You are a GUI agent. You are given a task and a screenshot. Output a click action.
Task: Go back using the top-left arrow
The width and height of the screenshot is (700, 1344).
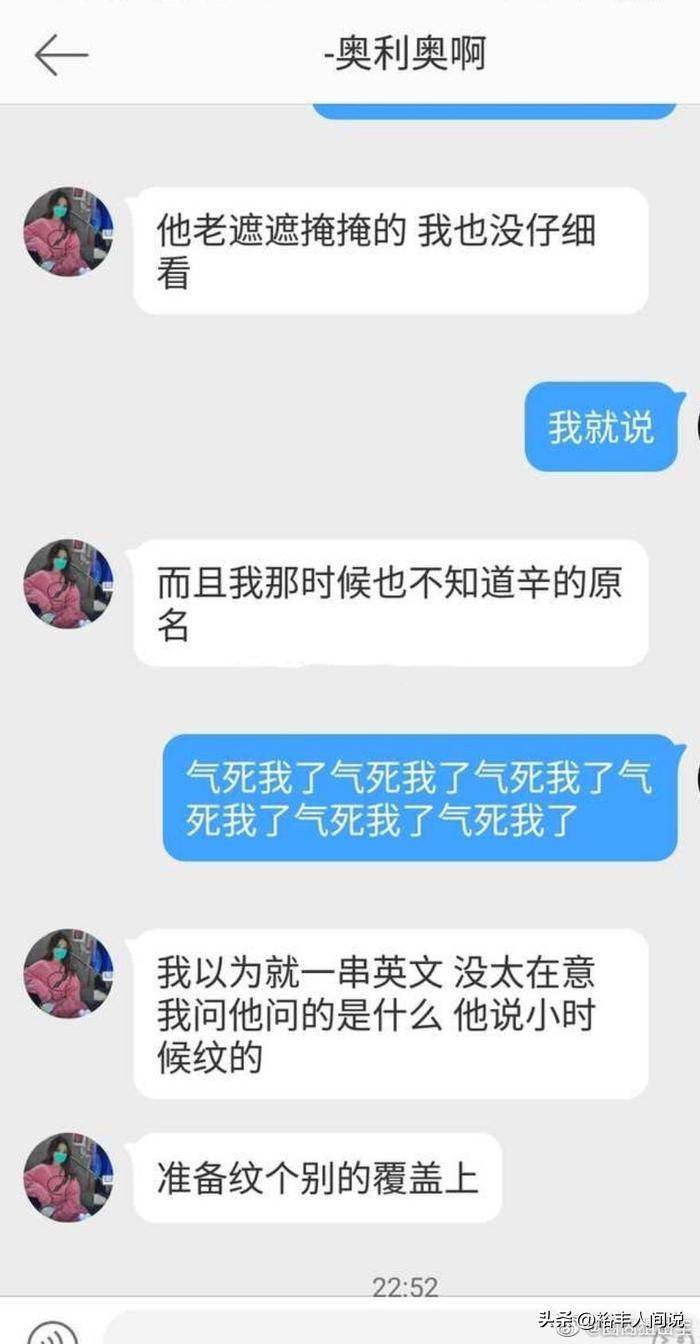tap(61, 55)
